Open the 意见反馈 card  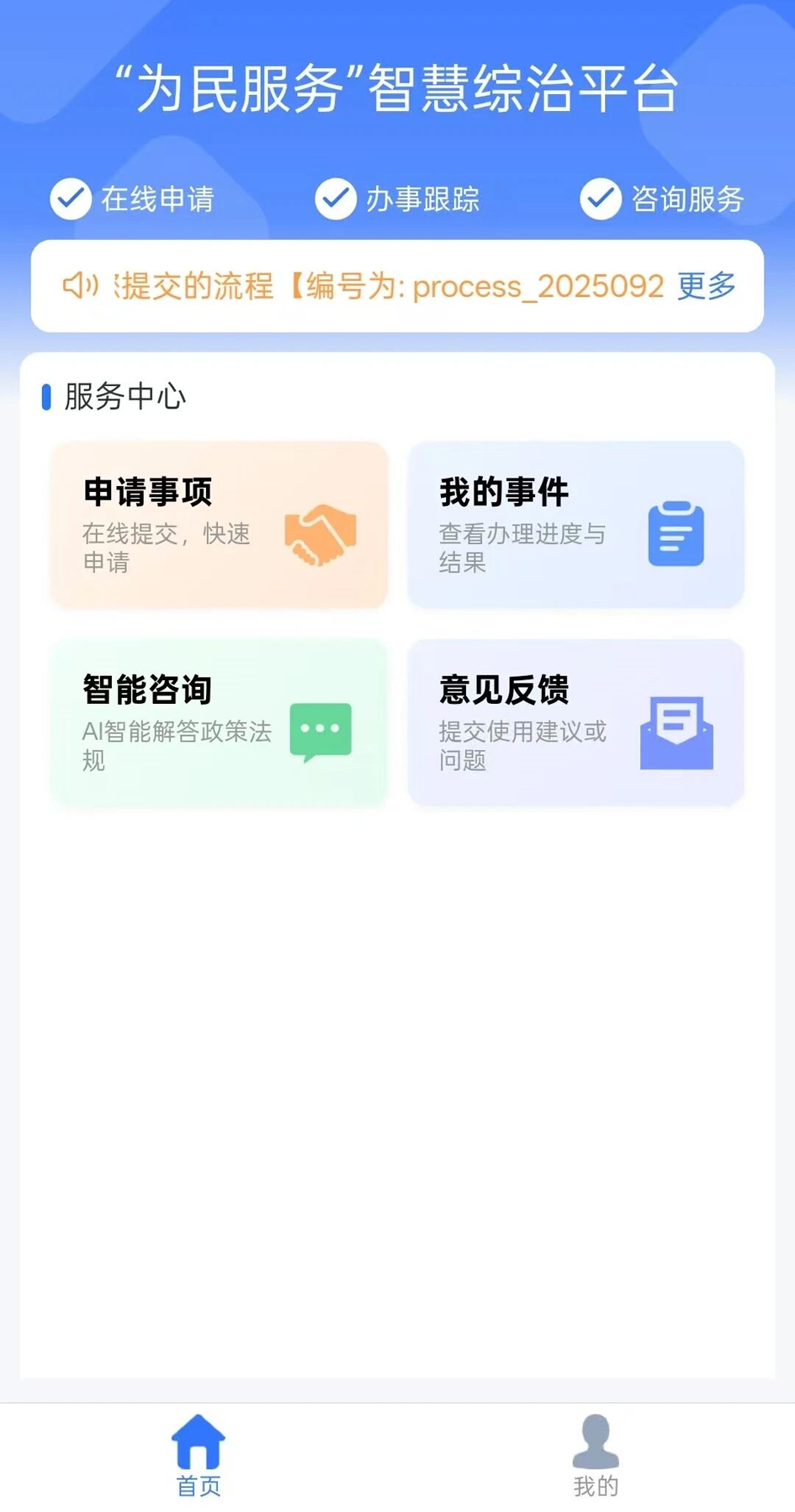pos(575,722)
